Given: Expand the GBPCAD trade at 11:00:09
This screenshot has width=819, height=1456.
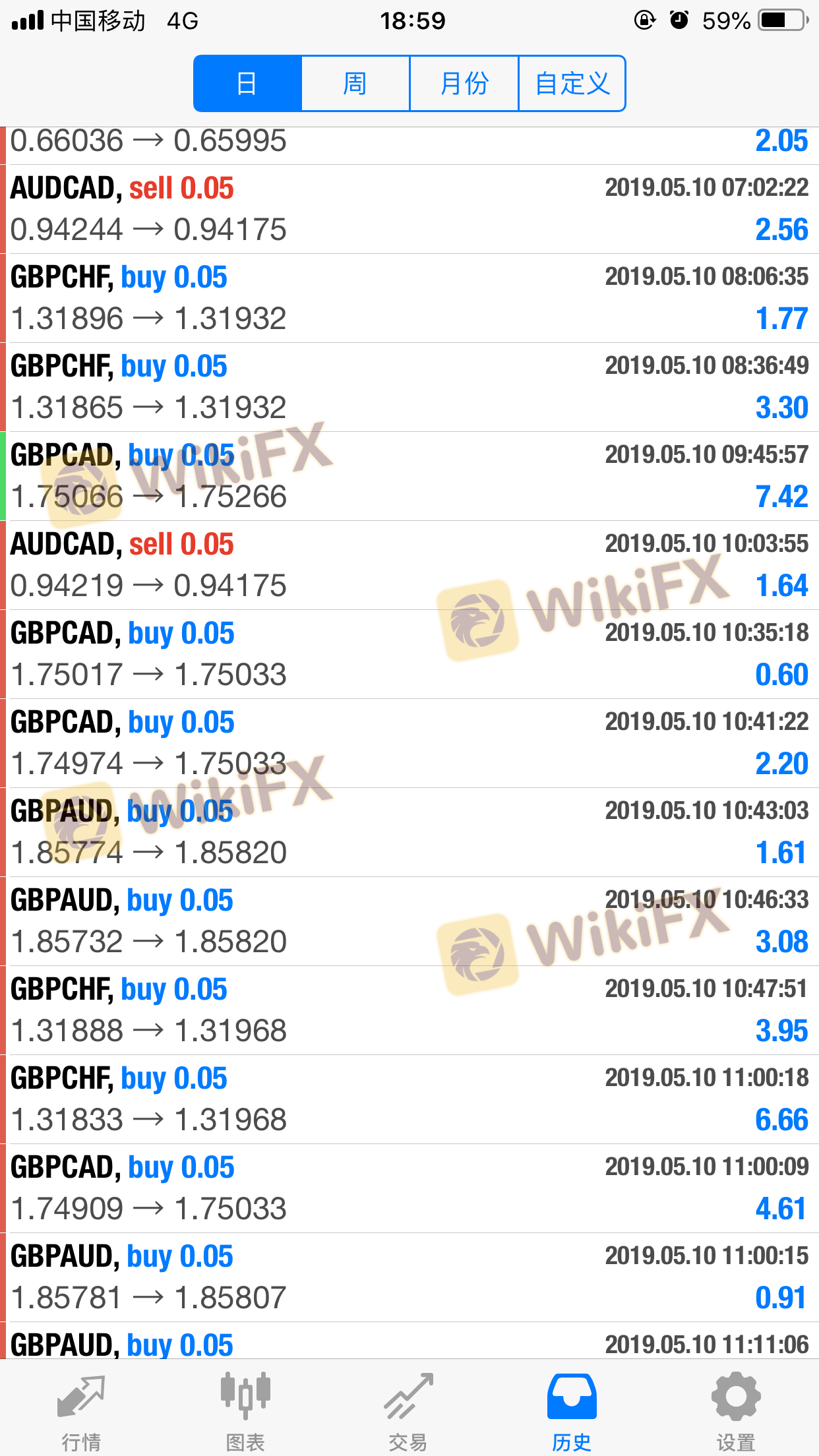Looking at the screenshot, I should pyautogui.click(x=409, y=1188).
